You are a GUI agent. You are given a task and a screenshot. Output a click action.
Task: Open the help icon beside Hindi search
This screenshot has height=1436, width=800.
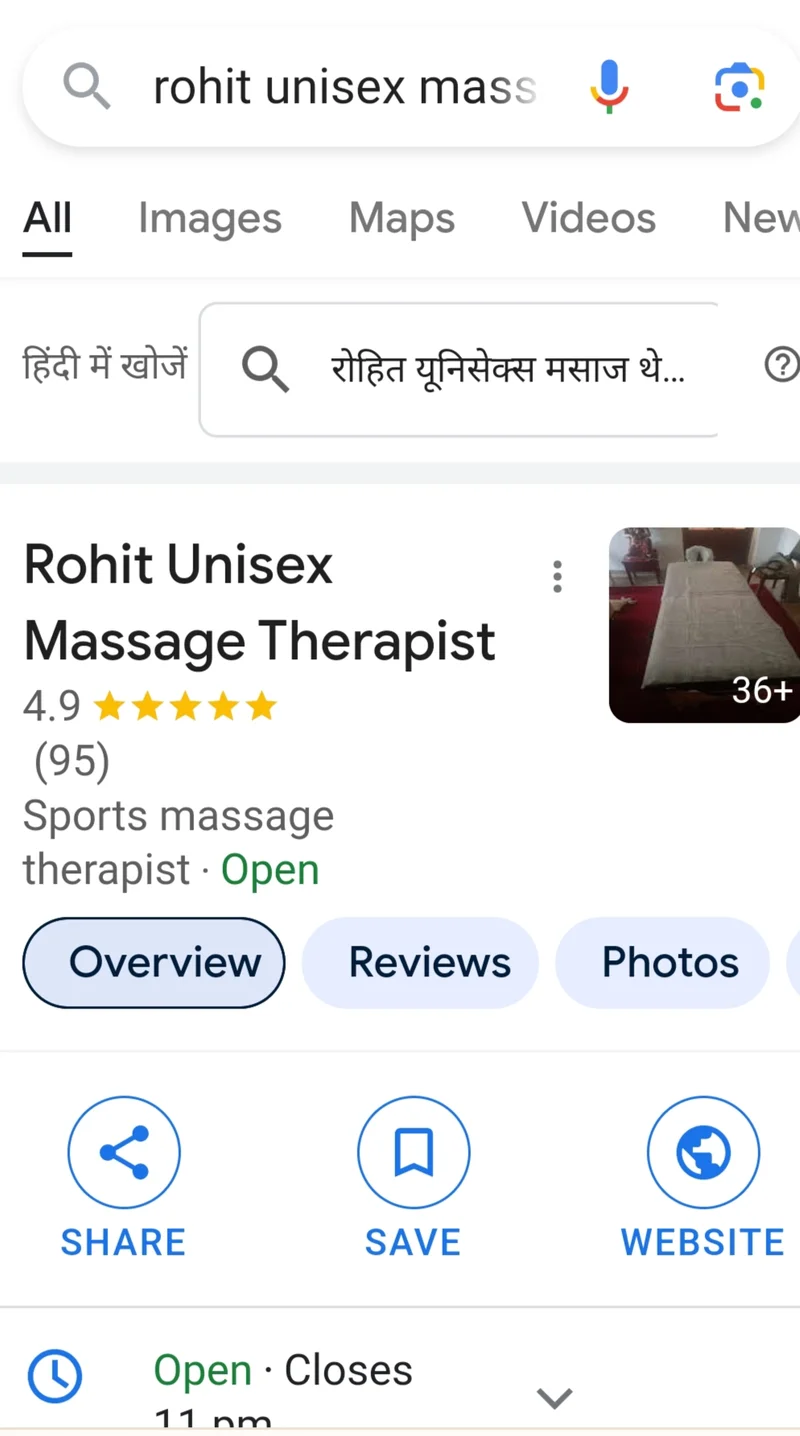(781, 367)
